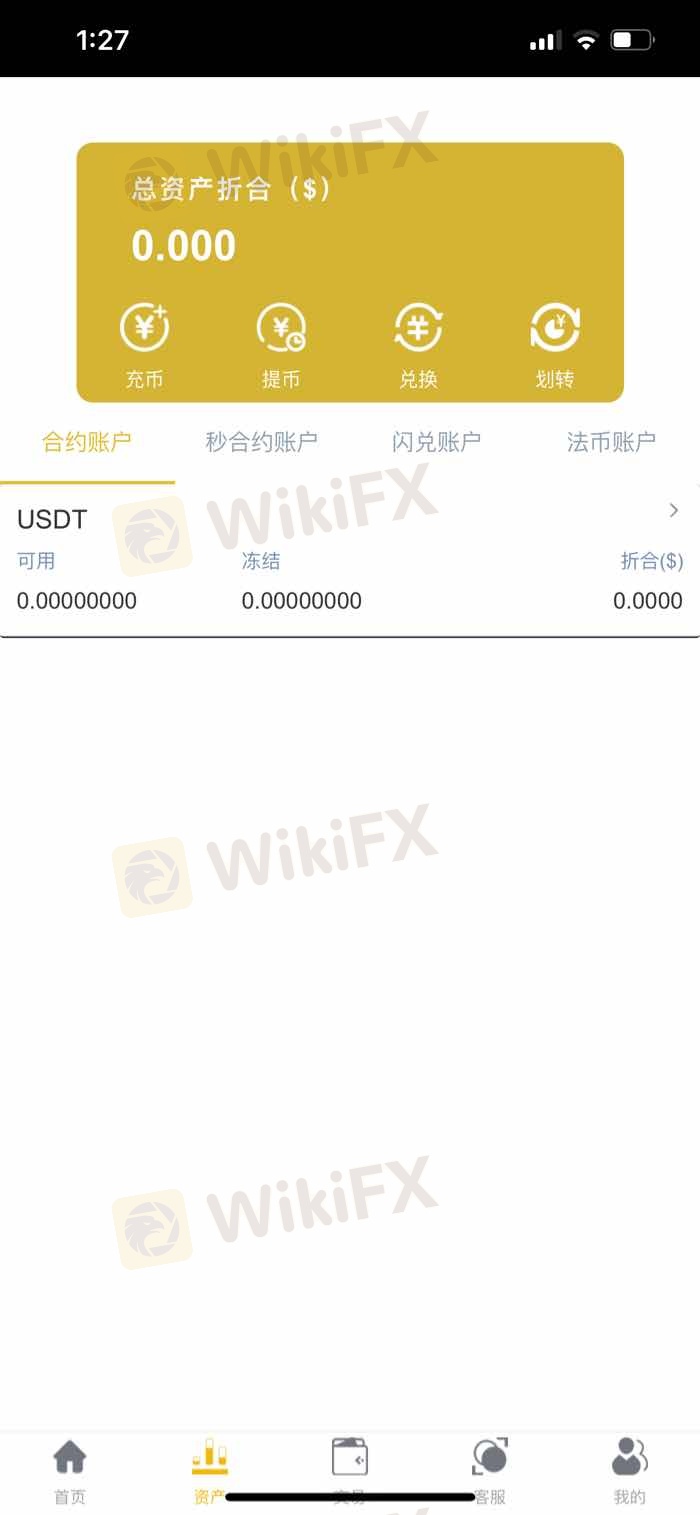This screenshot has height=1515, width=700.
Task: Select the 资产 assets tab
Action: point(210,1468)
